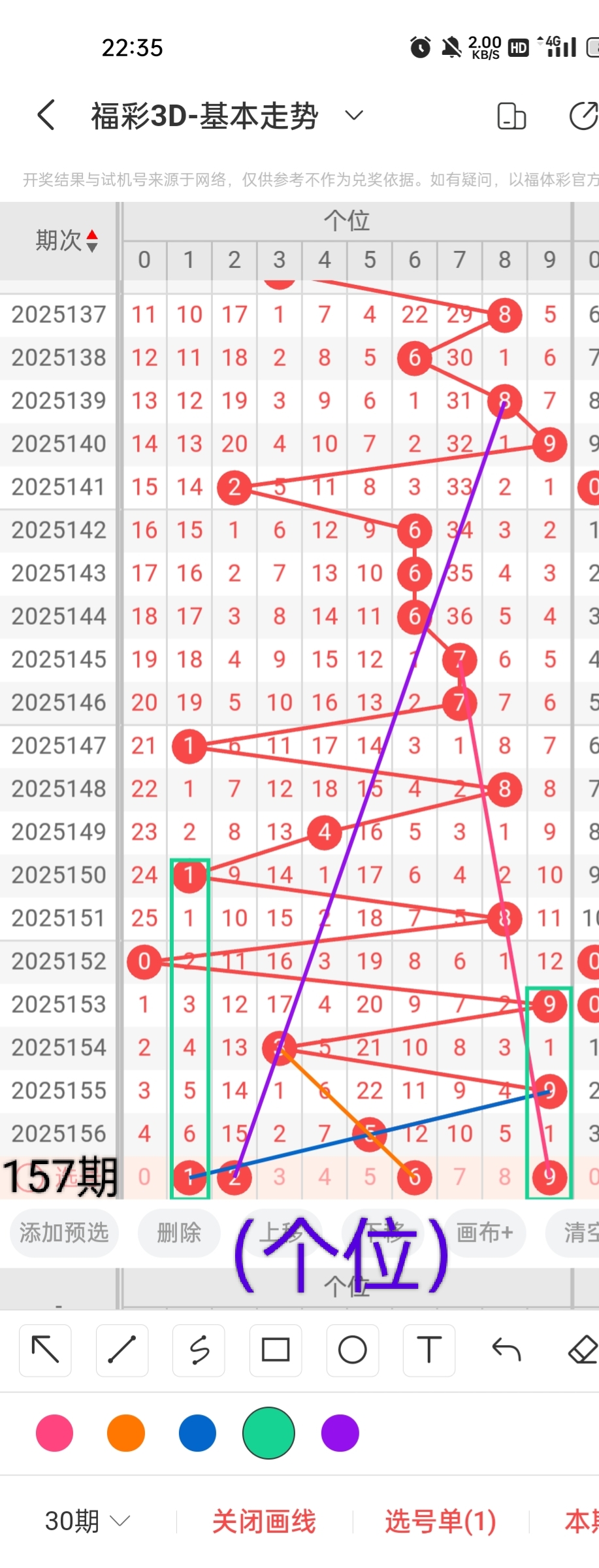Expand the 福彩3D-基本走势 title dropdown

(353, 116)
